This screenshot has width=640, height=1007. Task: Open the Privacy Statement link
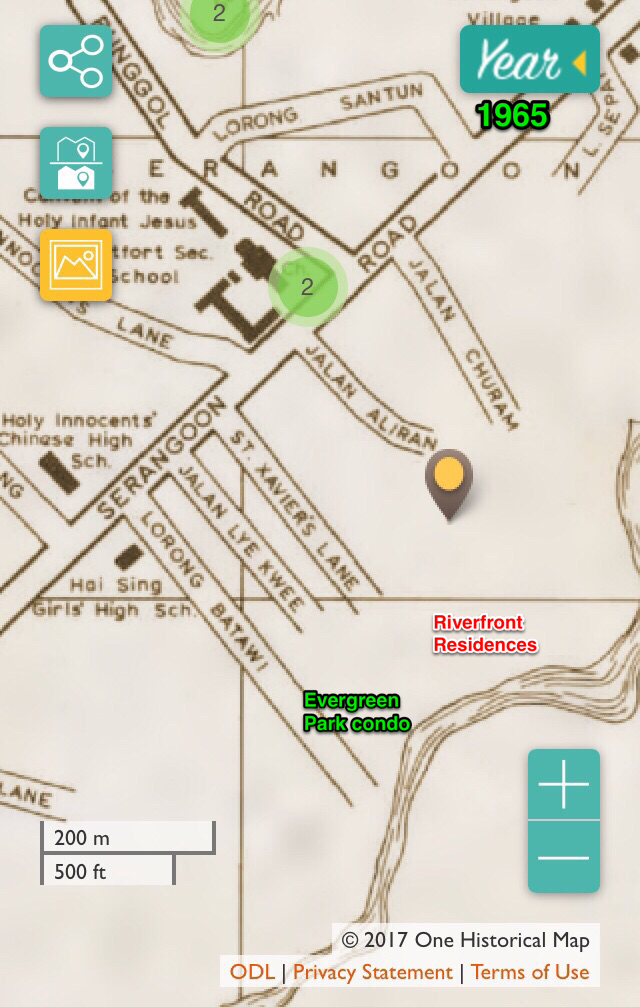point(372,972)
